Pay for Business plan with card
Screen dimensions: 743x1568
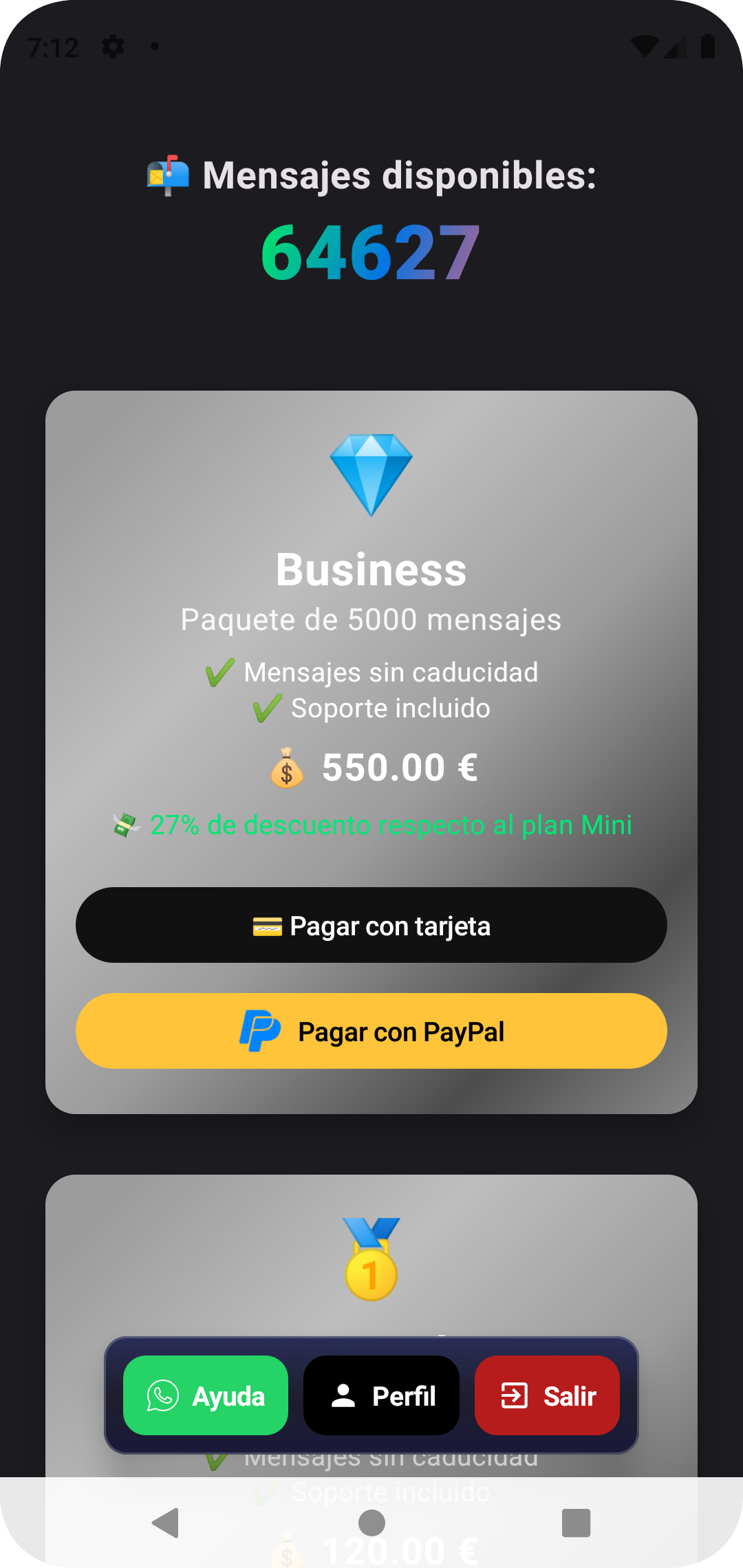(x=371, y=925)
